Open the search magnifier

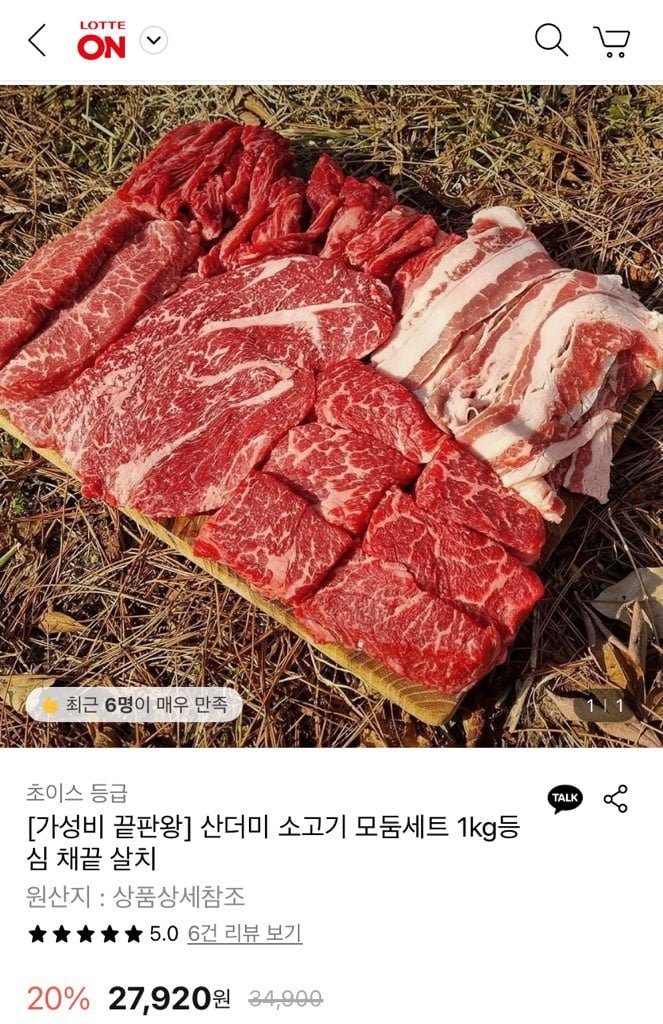550,40
